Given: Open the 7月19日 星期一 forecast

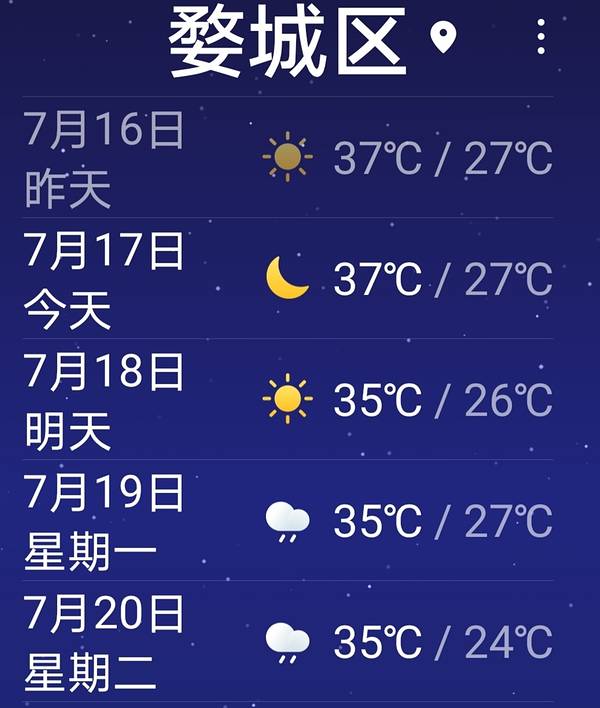Looking at the screenshot, I should 287,521.
